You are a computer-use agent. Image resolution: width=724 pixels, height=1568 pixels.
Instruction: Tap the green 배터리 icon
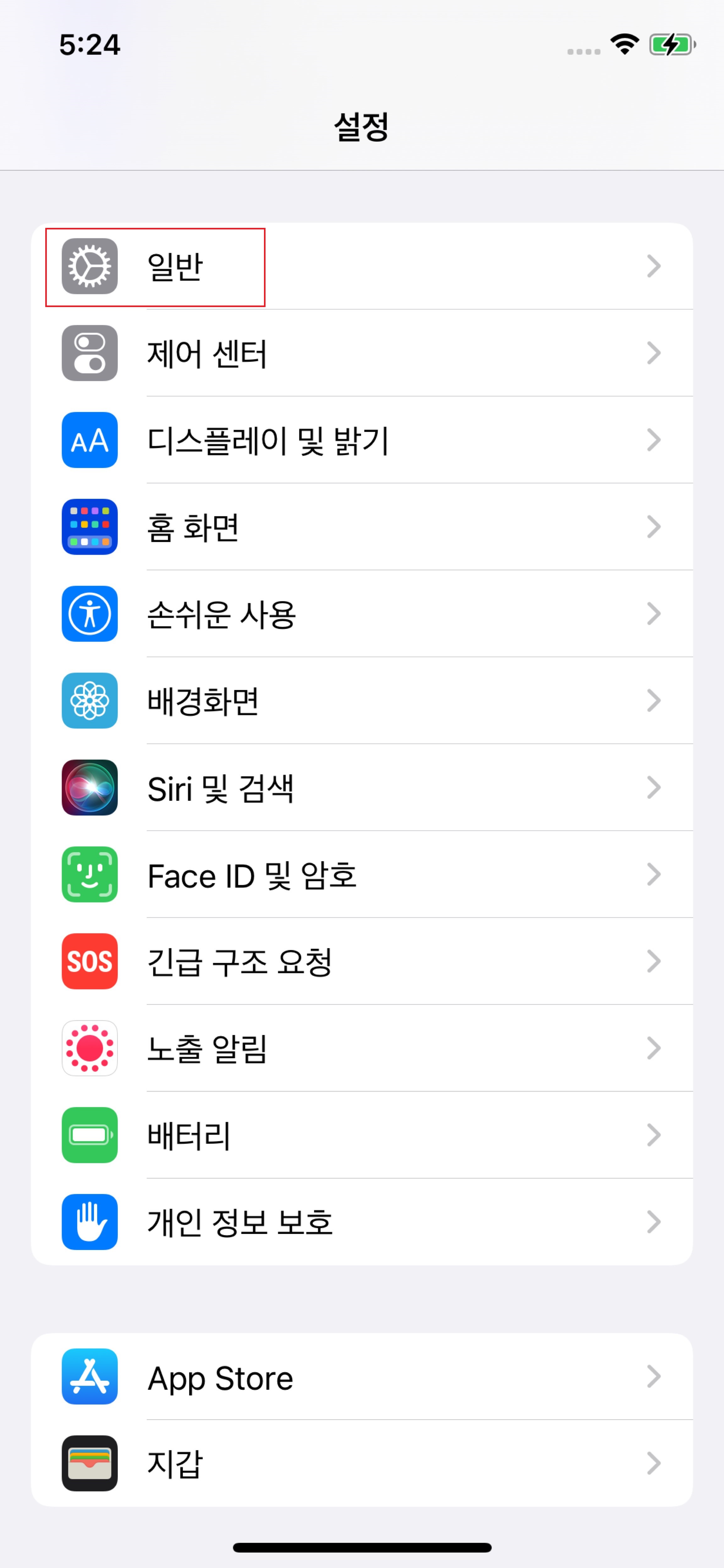pos(89,1135)
